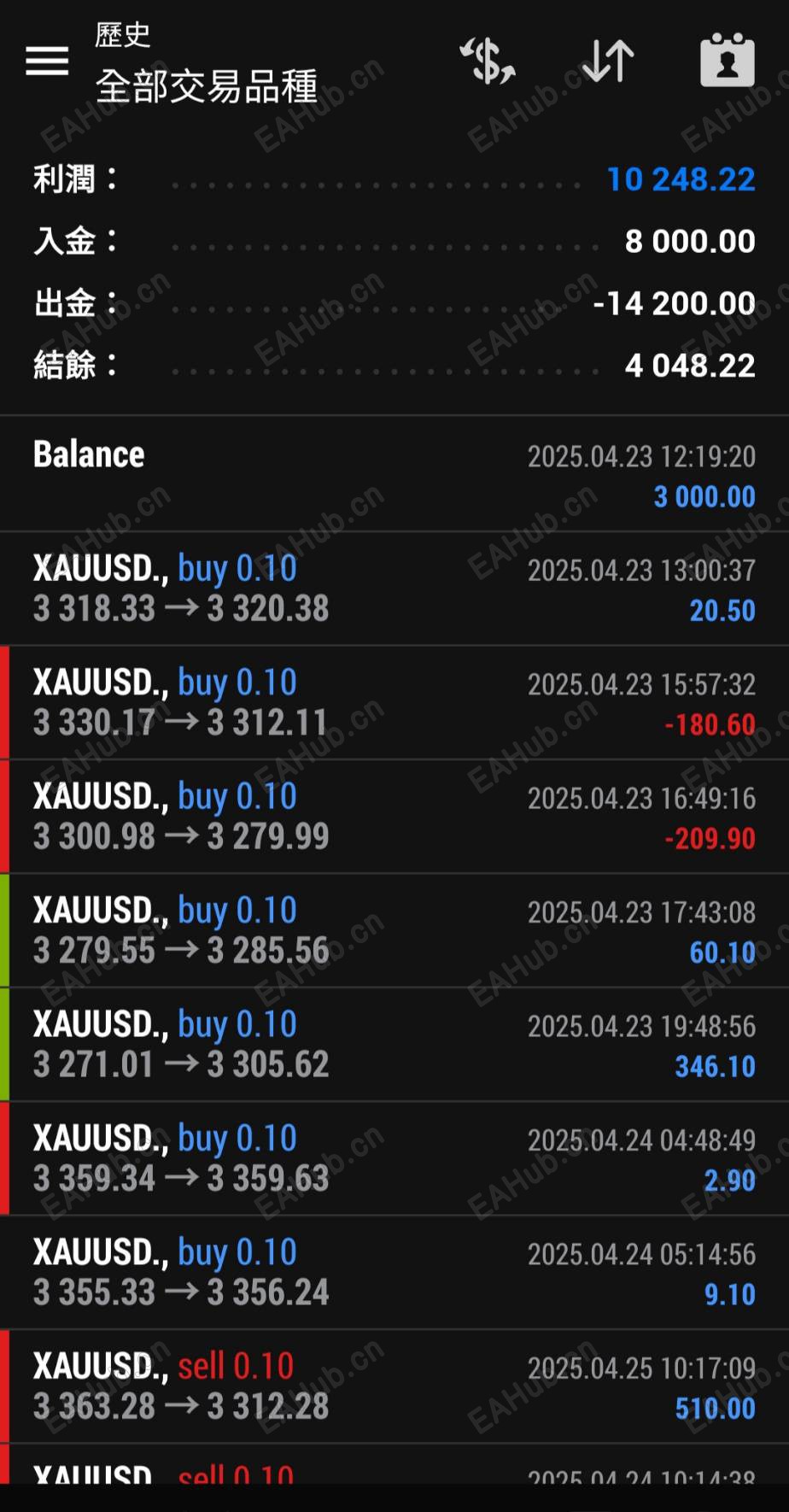Open the XAUUSD buy with 9.10 profit
The width and height of the screenshot is (789, 1512).
click(394, 1272)
